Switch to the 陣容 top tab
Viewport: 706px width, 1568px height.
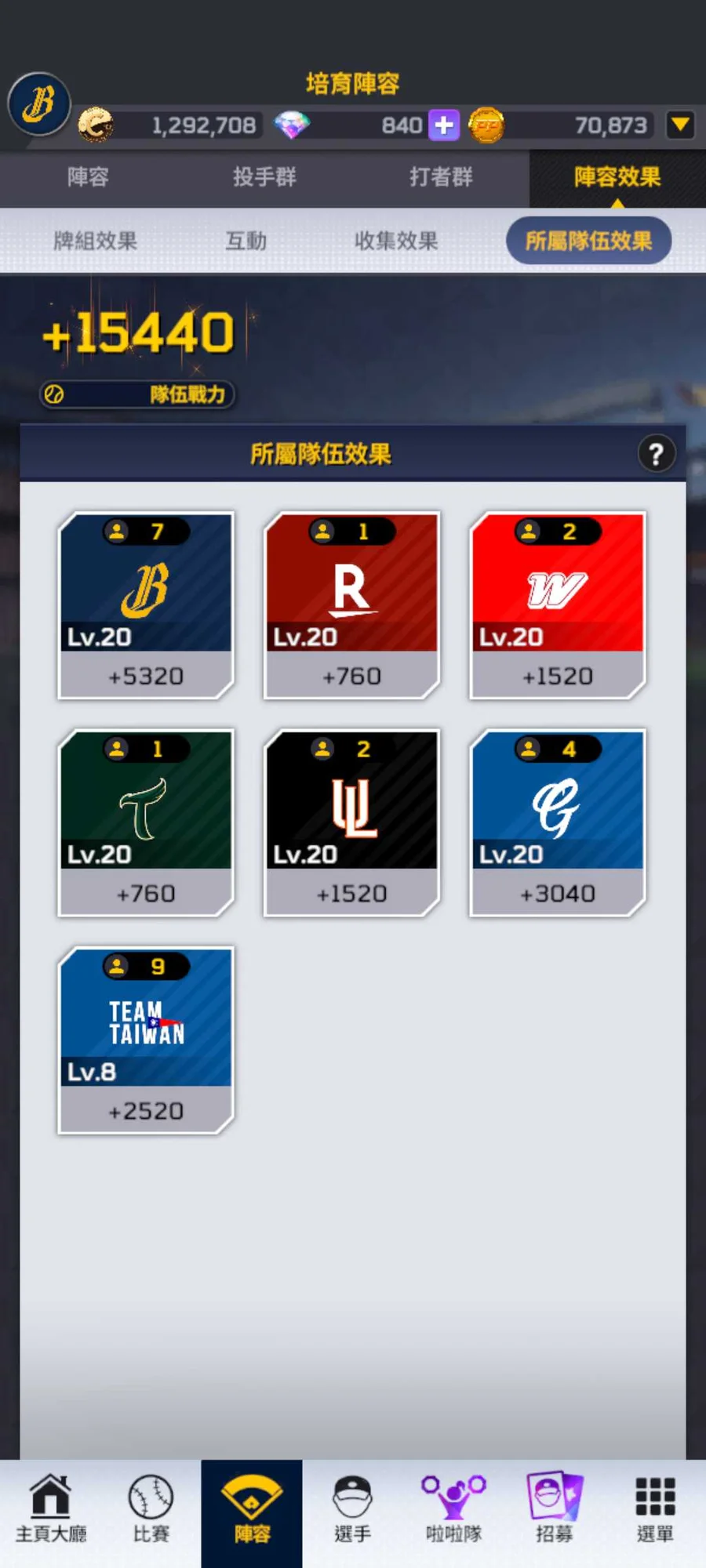[88, 177]
